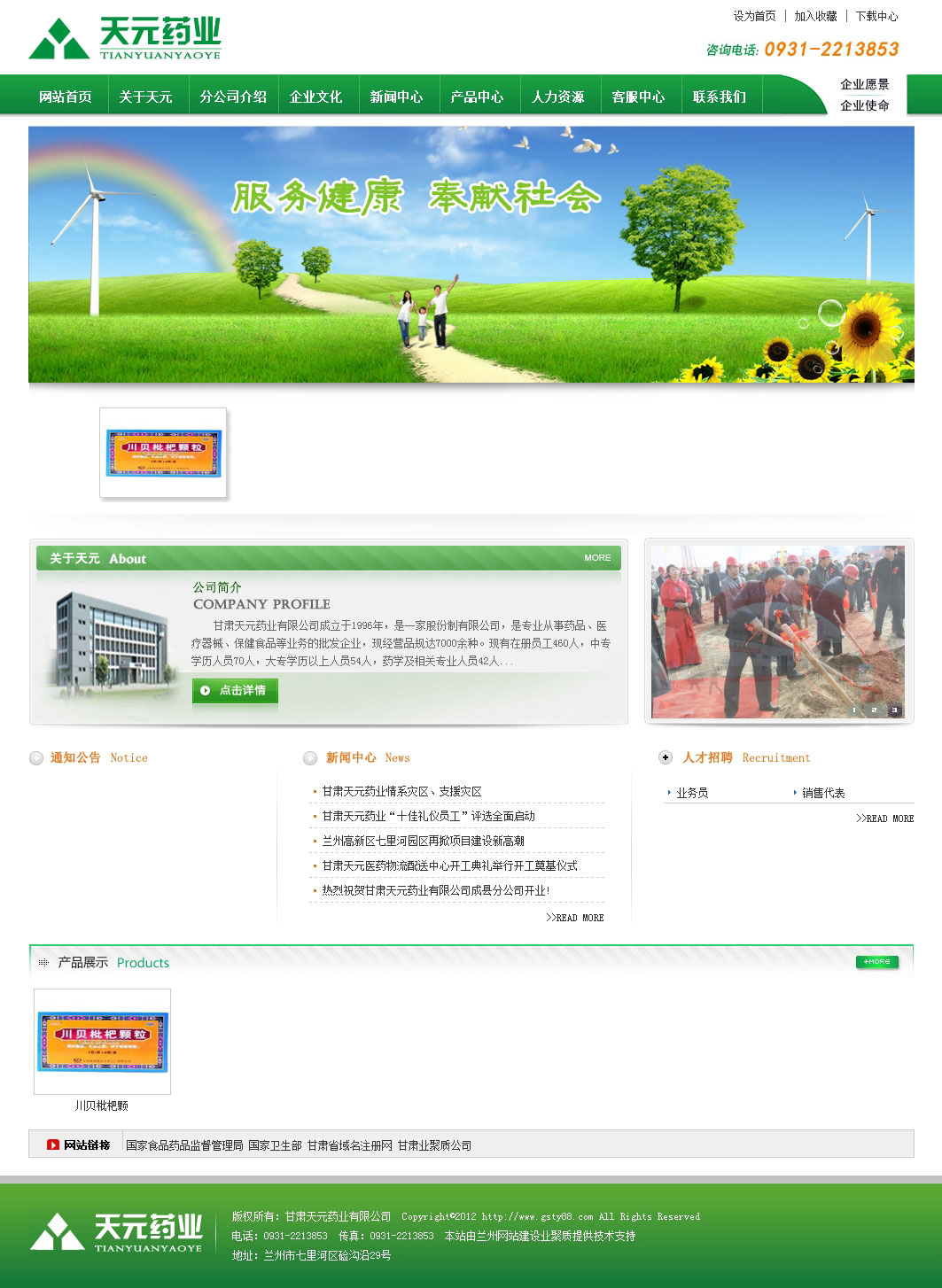Screen dimensions: 942x1288
Task: Open 人力资源 nav item
Action: (x=557, y=97)
